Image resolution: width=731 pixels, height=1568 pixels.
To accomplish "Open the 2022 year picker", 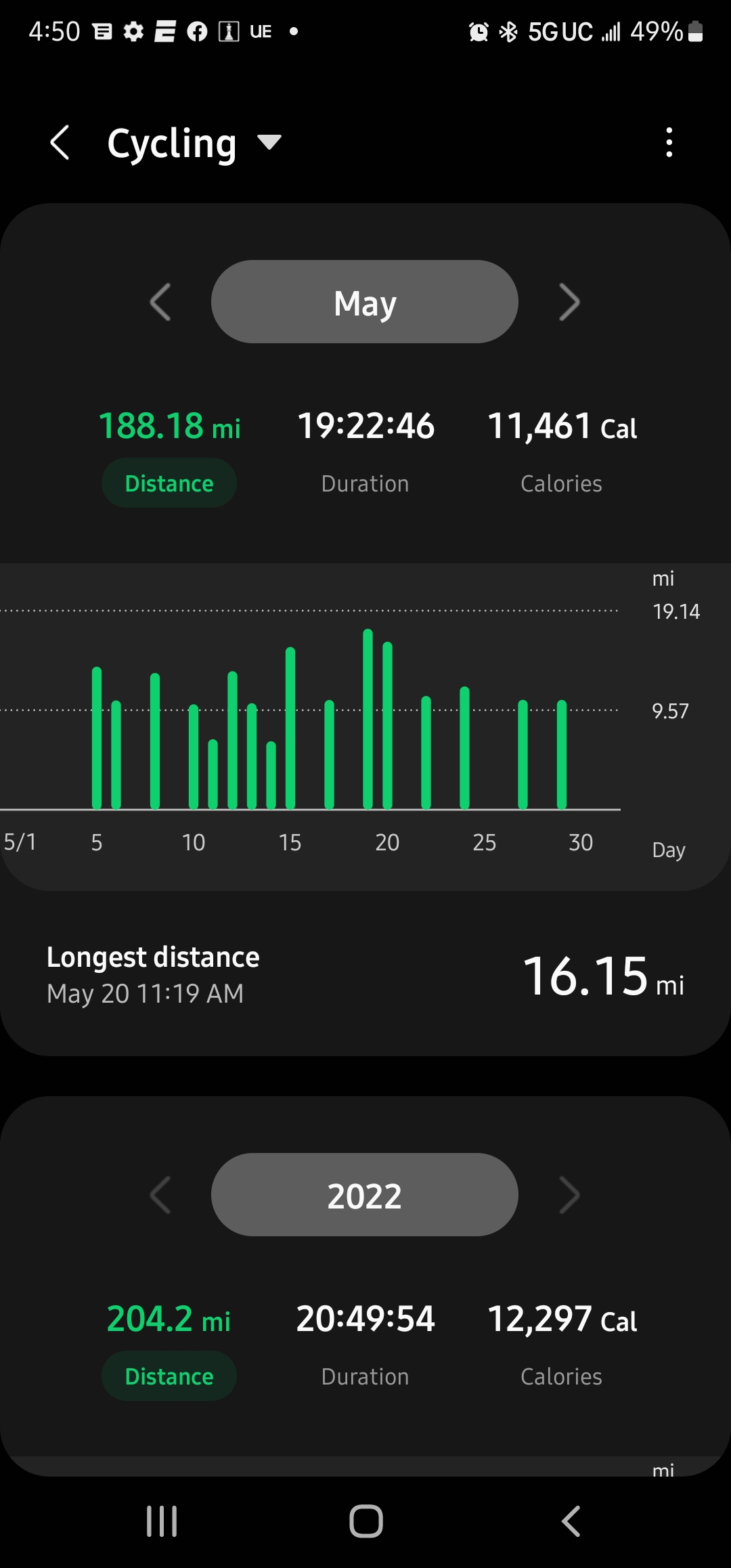I will click(365, 1195).
